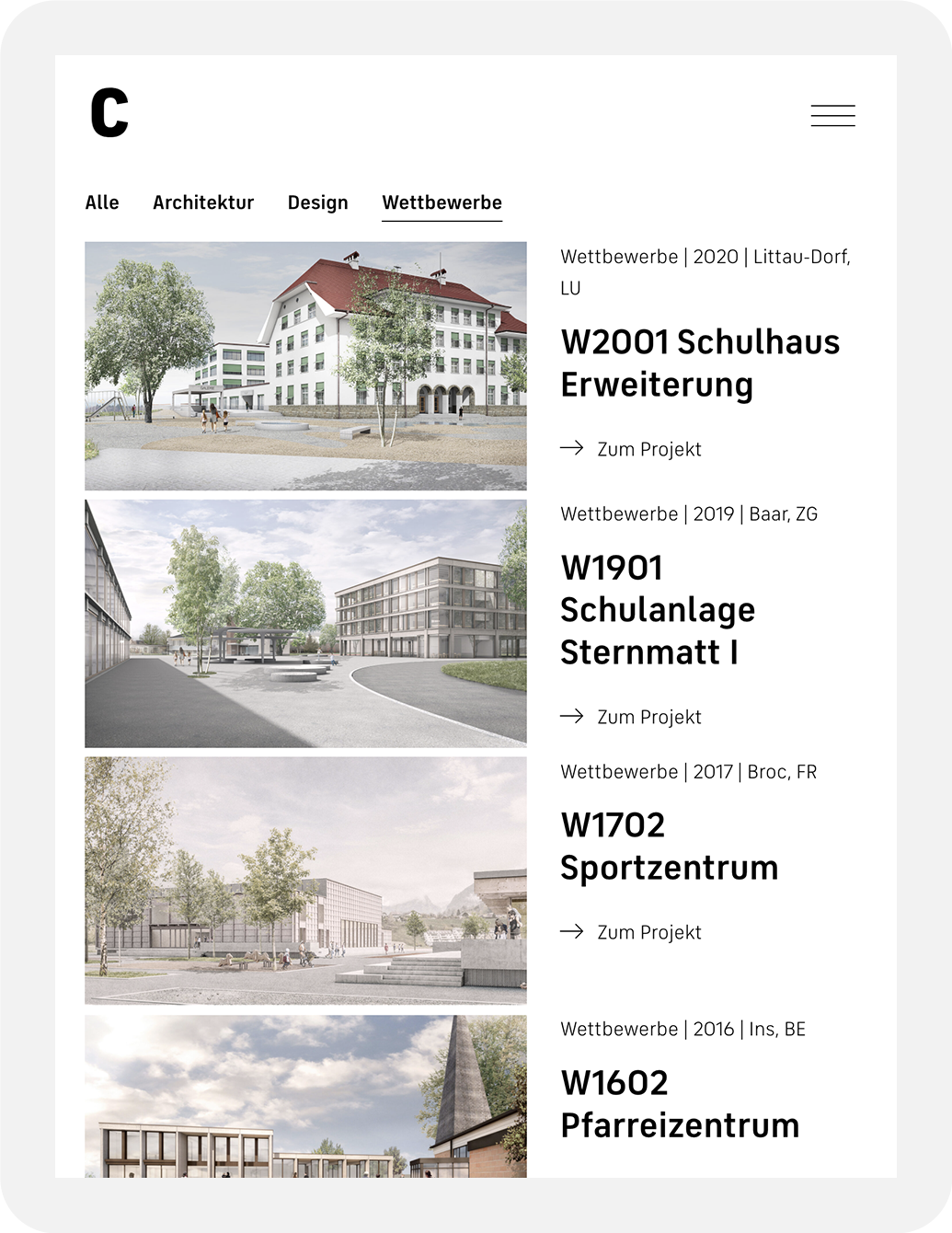Screen dimensions: 952x1233
Task: Open the W1602 Pfarreizentrum project image
Action: click(x=305, y=1097)
